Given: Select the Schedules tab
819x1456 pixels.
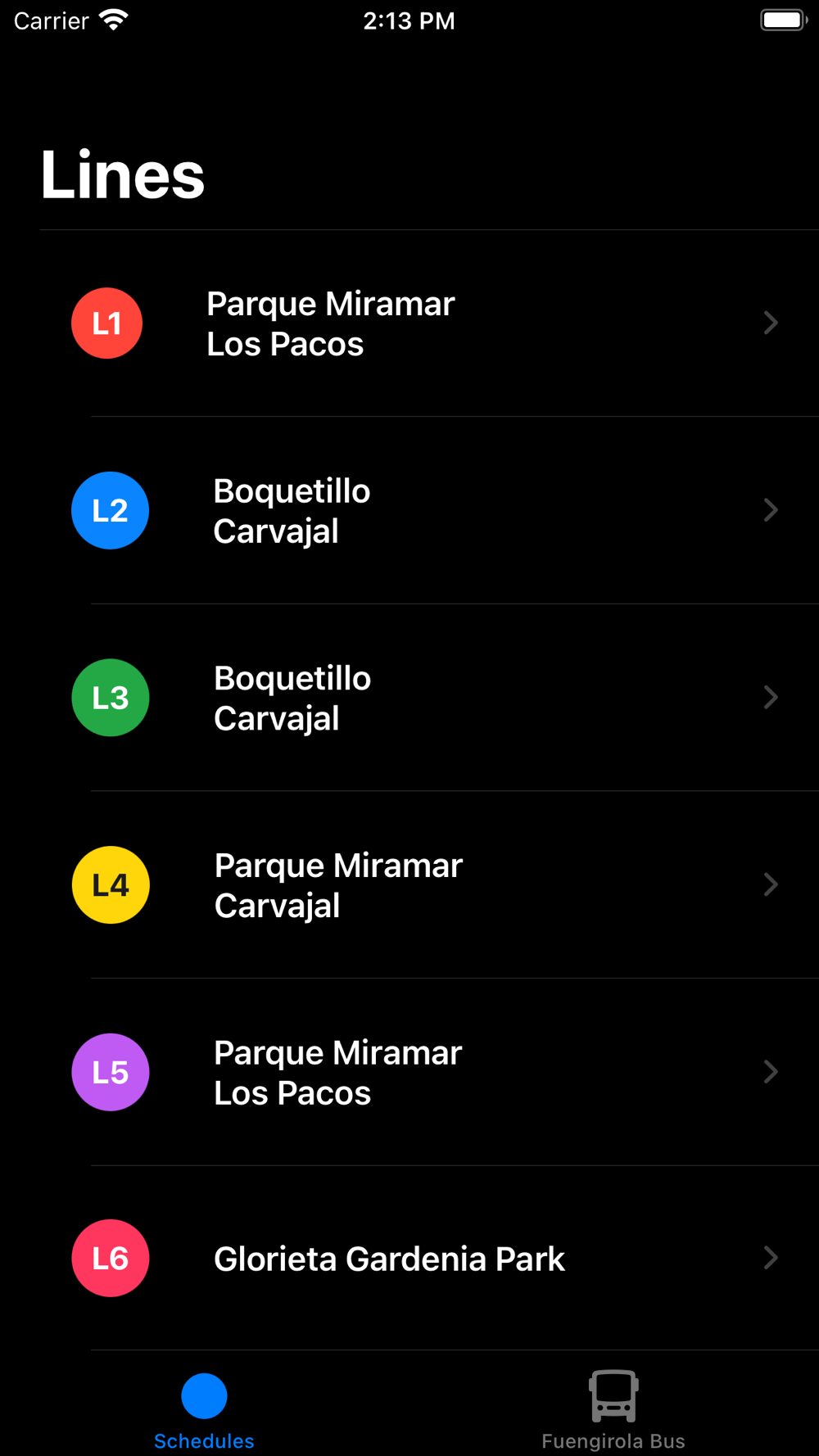Looking at the screenshot, I should coord(204,1410).
